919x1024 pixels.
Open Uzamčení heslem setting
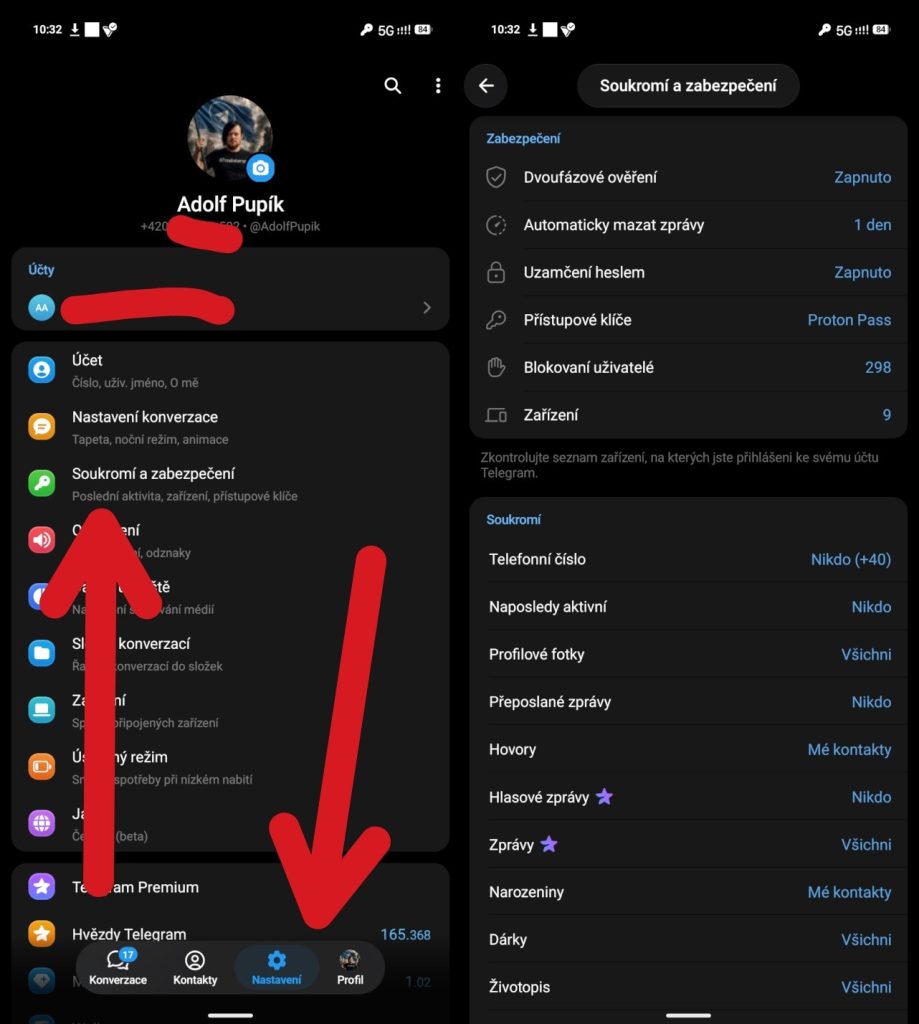click(x=688, y=272)
